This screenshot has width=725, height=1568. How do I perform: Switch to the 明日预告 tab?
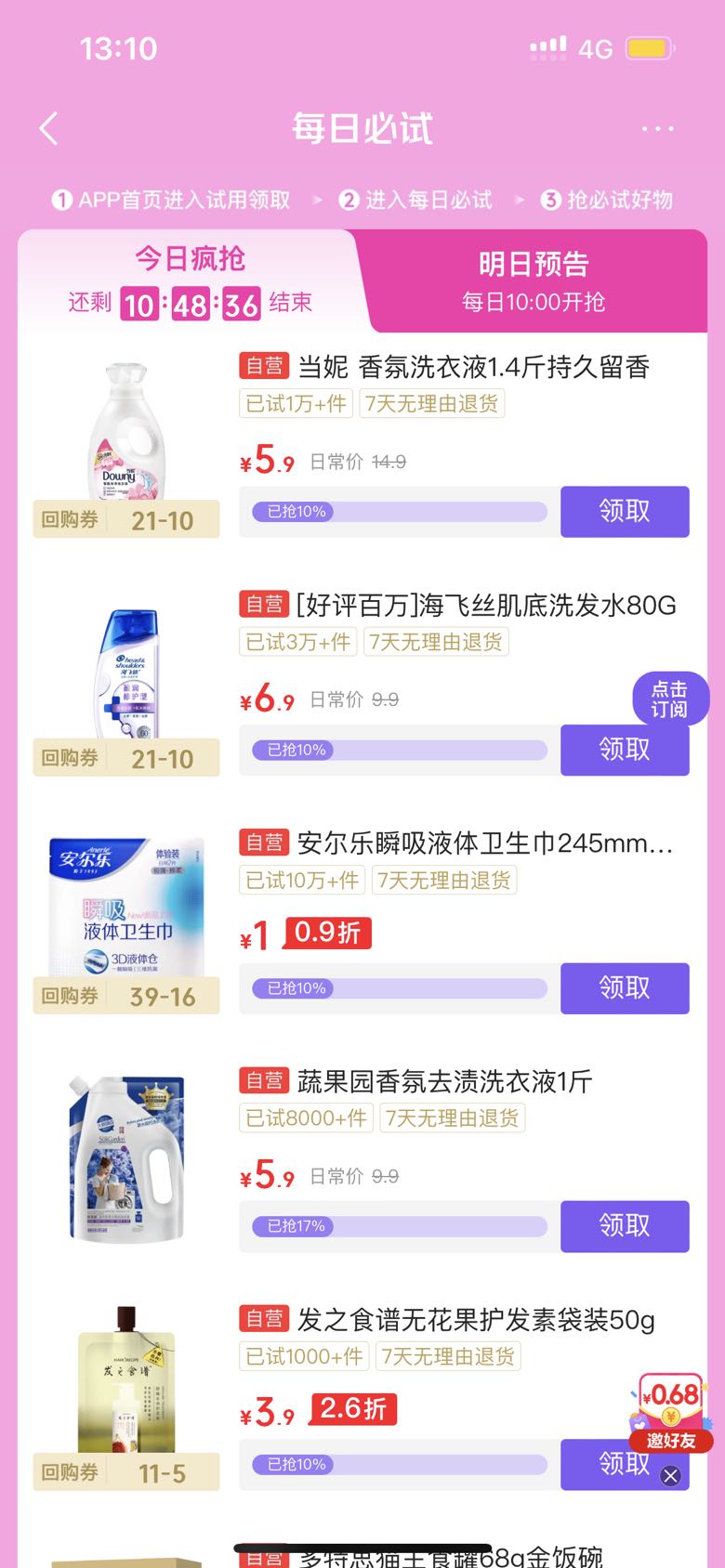click(534, 281)
